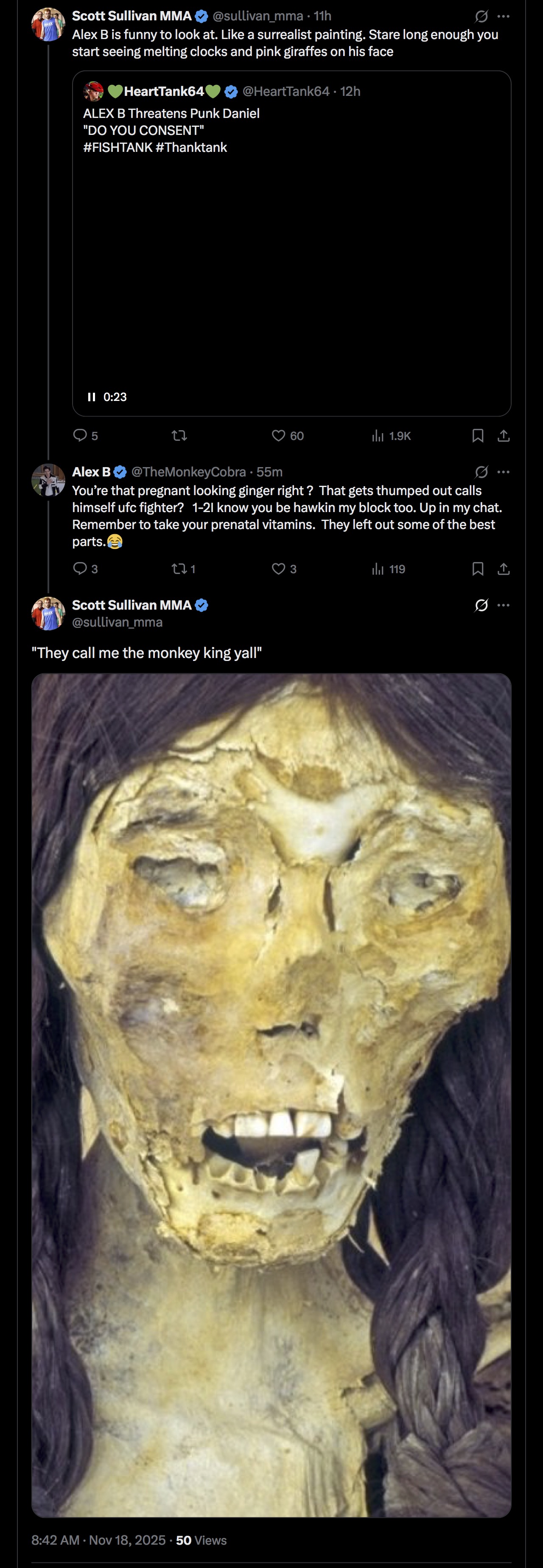This screenshot has width=543, height=1568.
Task: Tap the #FISHTANK hashtag
Action: click(118, 147)
